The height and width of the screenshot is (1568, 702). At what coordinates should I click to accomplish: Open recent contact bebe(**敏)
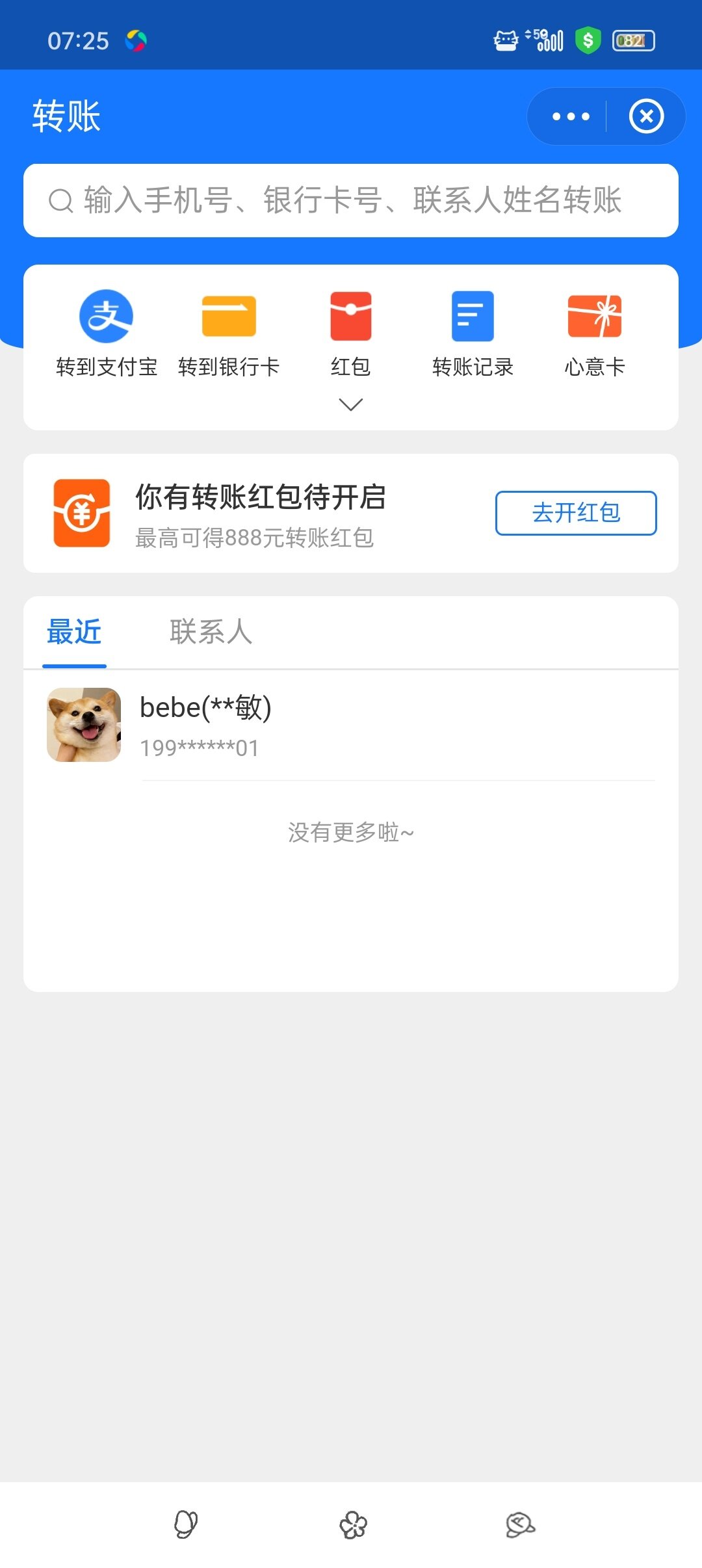351,725
